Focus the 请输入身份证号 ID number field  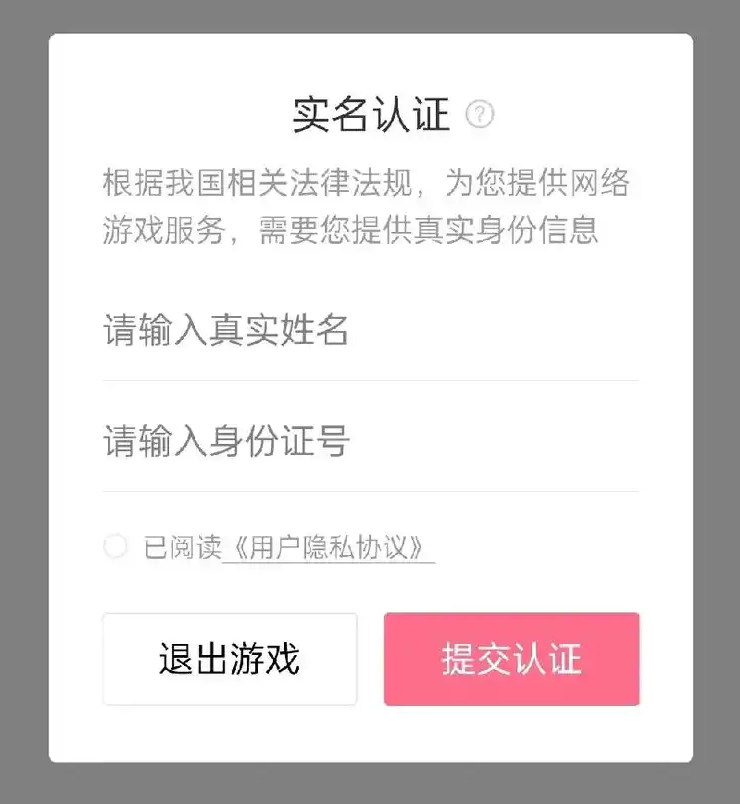tap(370, 441)
